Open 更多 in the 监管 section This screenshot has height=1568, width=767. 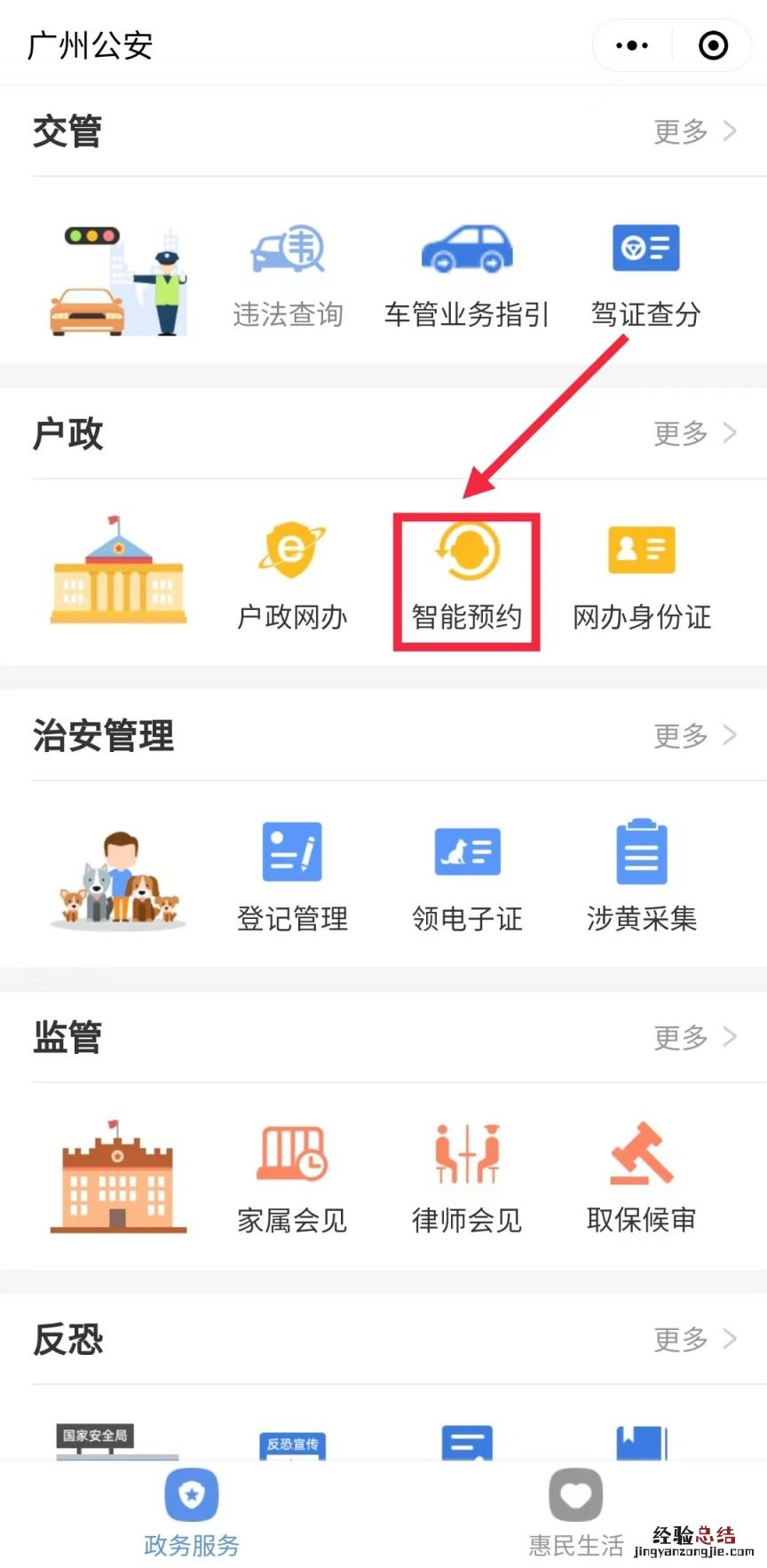695,1037
